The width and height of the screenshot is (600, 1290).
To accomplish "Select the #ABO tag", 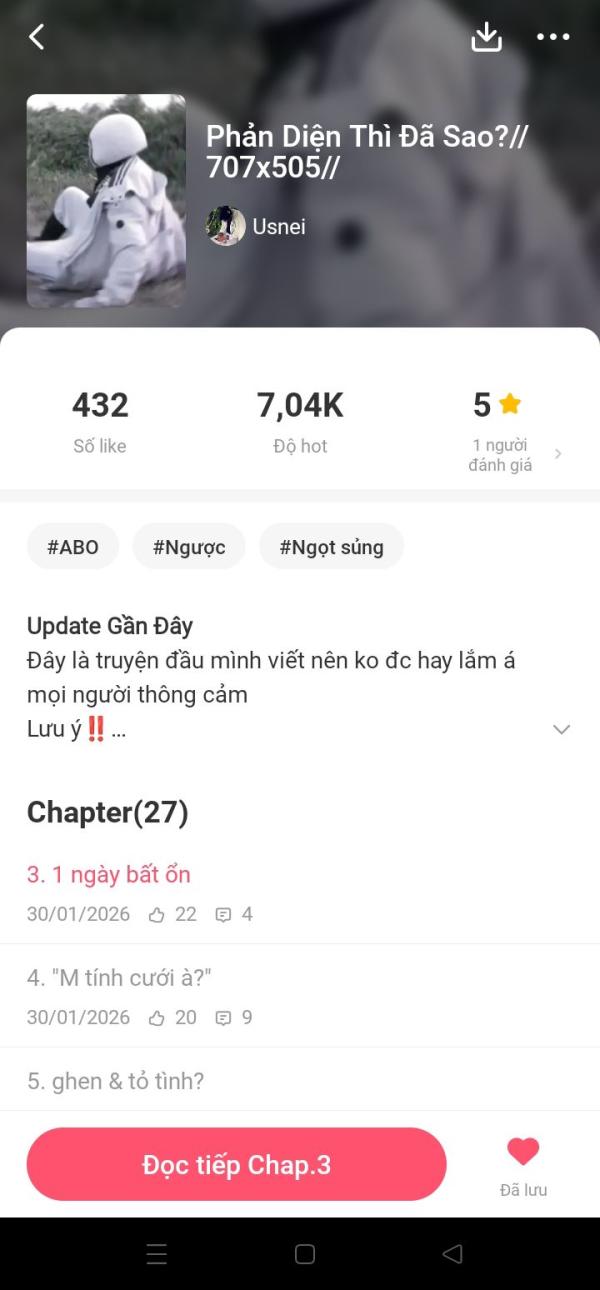I will (x=73, y=547).
